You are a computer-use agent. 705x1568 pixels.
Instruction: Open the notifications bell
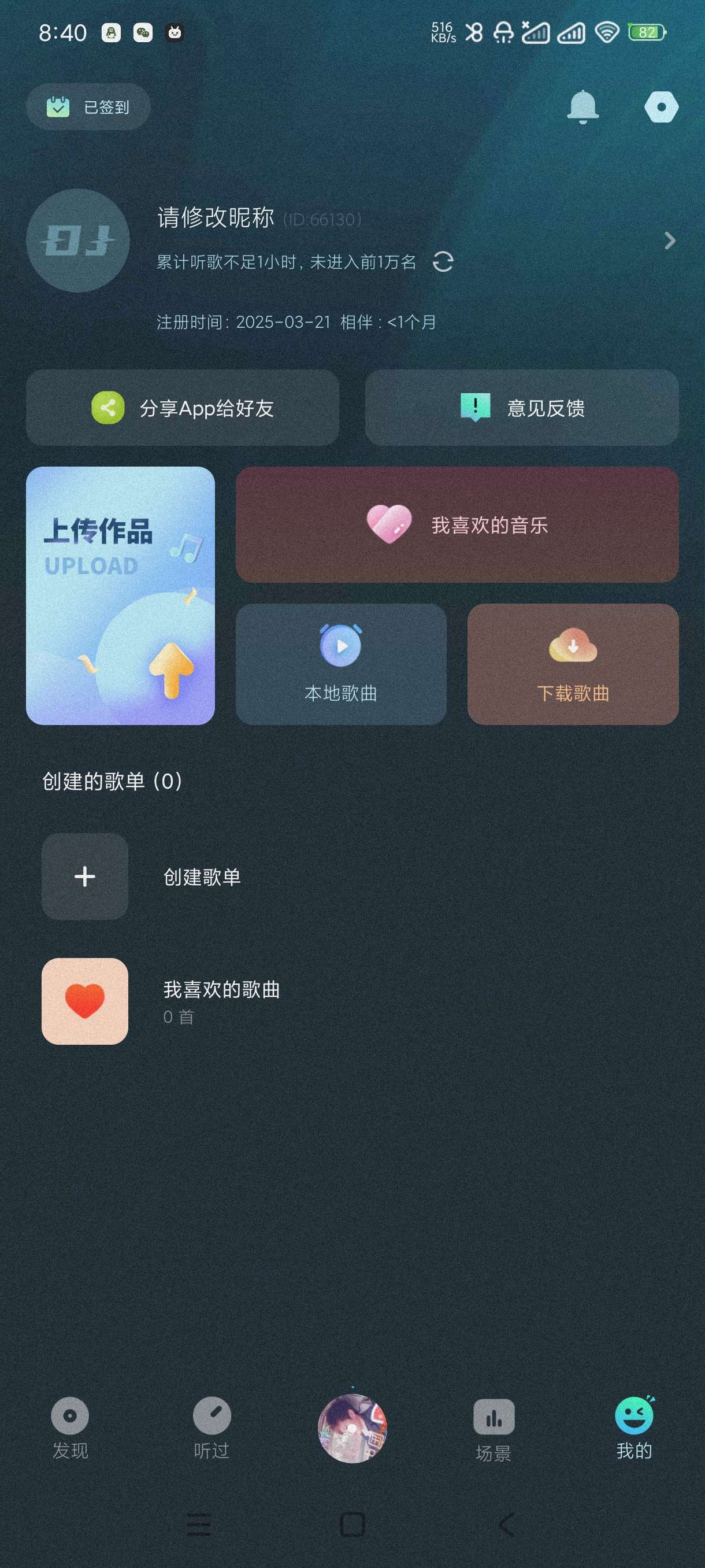click(x=582, y=107)
